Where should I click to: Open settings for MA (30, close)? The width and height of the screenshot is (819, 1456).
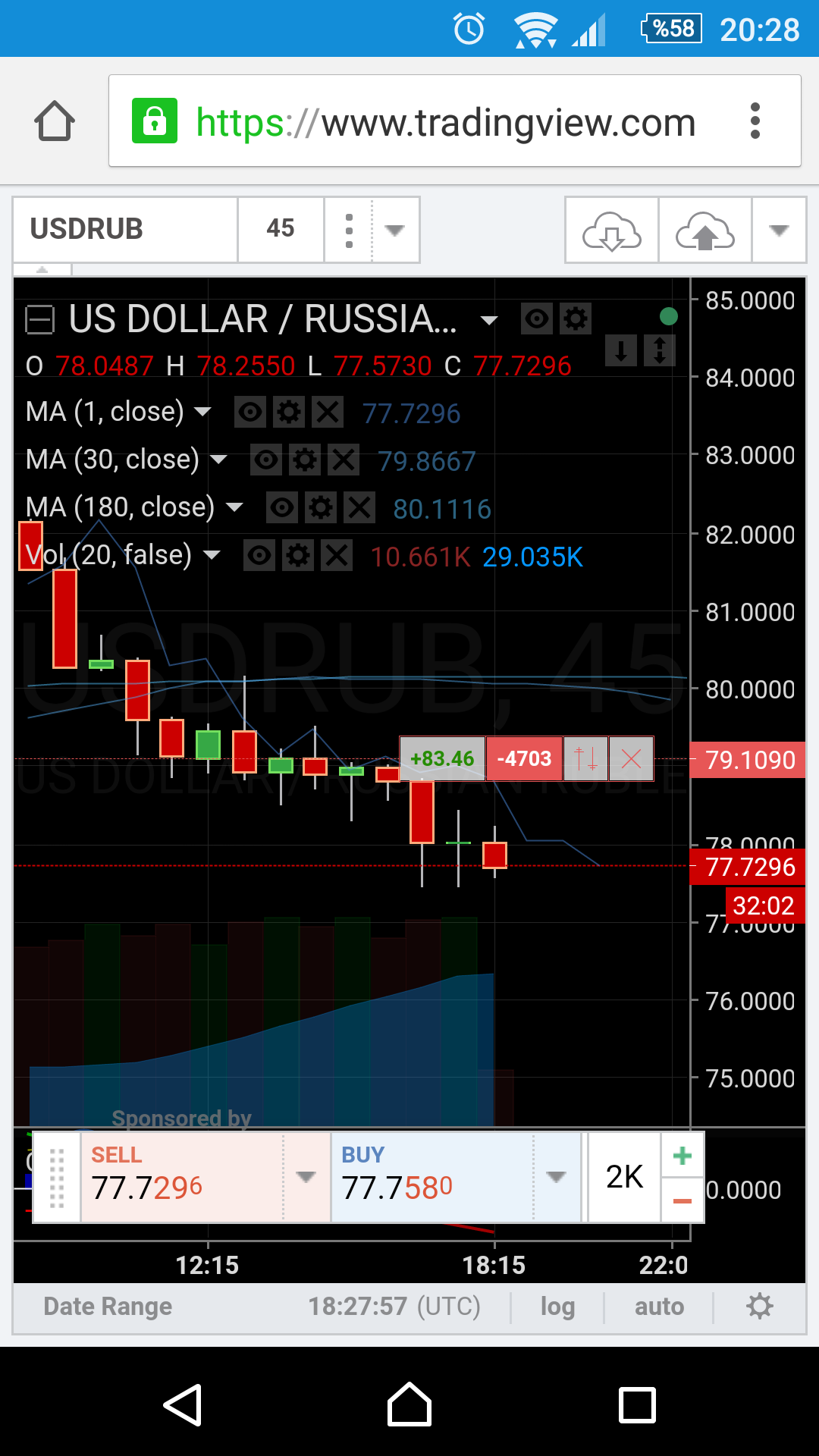click(x=305, y=460)
